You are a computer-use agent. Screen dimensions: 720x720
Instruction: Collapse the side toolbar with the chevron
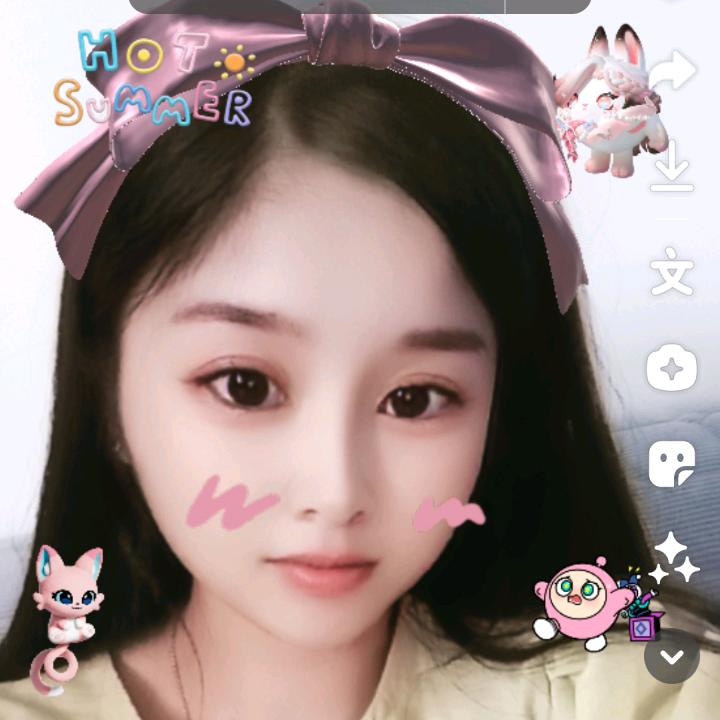672,657
